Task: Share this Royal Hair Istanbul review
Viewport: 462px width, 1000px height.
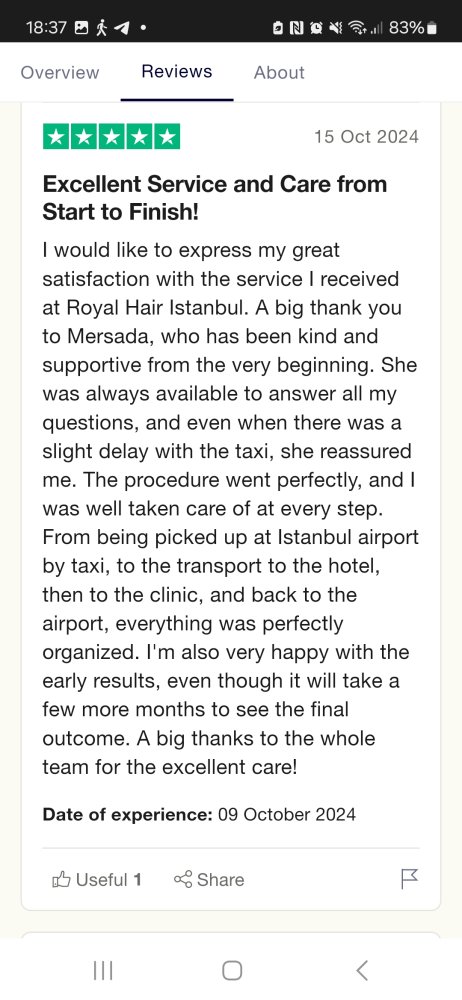Action: click(x=209, y=880)
